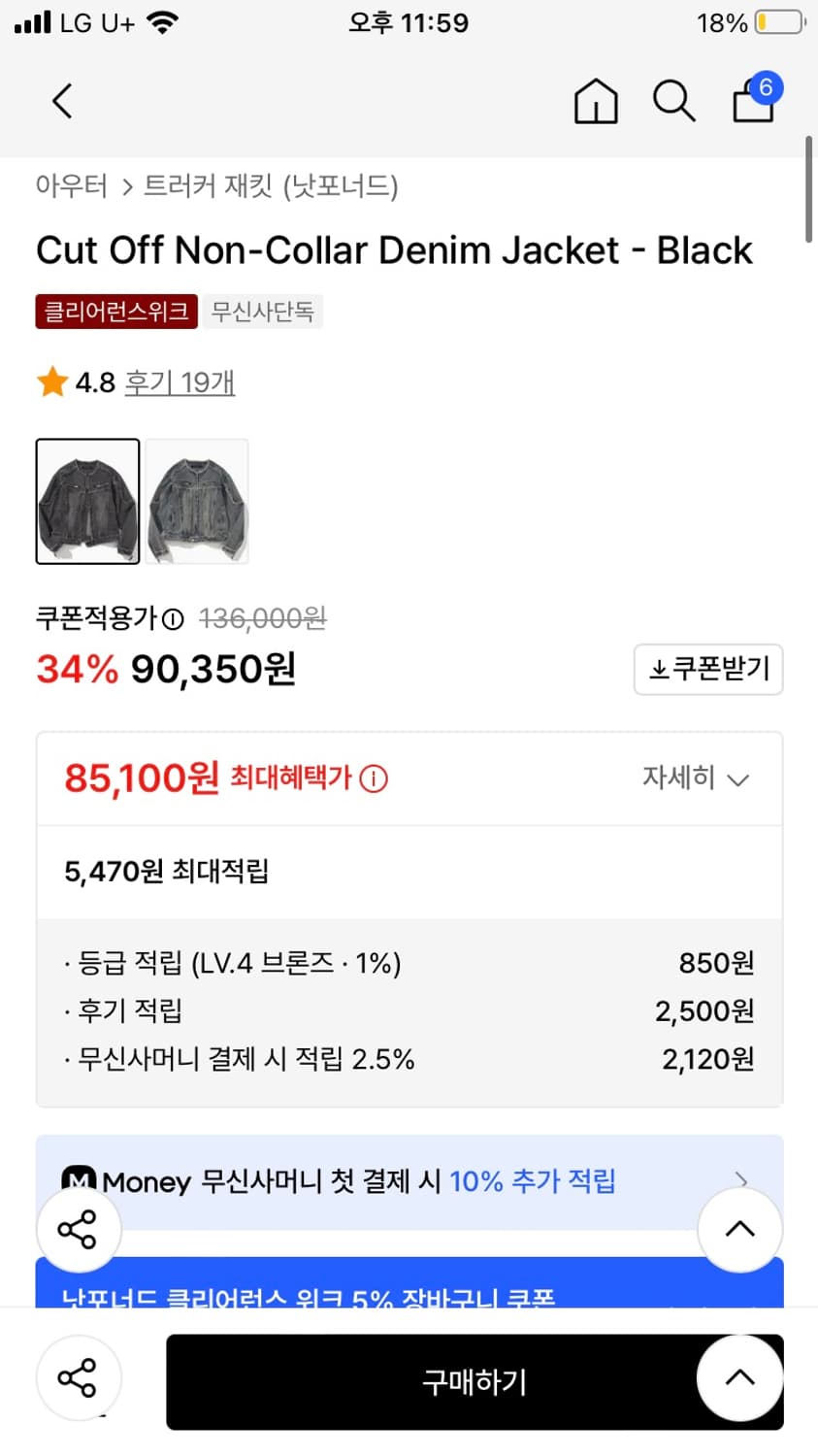Tap the share icon above 구매하기
Screen dimensions: 818x1456
coord(79,1376)
